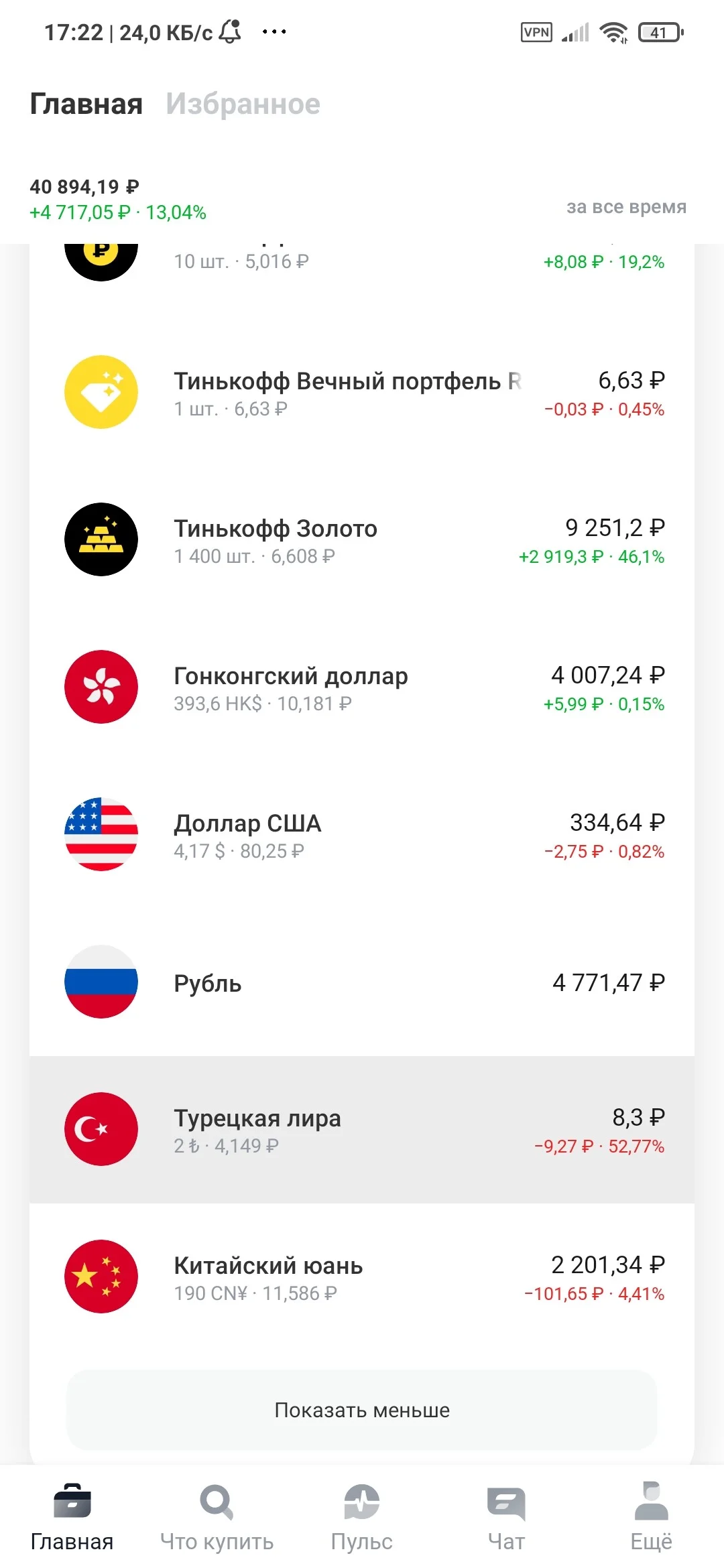Open the Турецкая лира position

(362, 1130)
